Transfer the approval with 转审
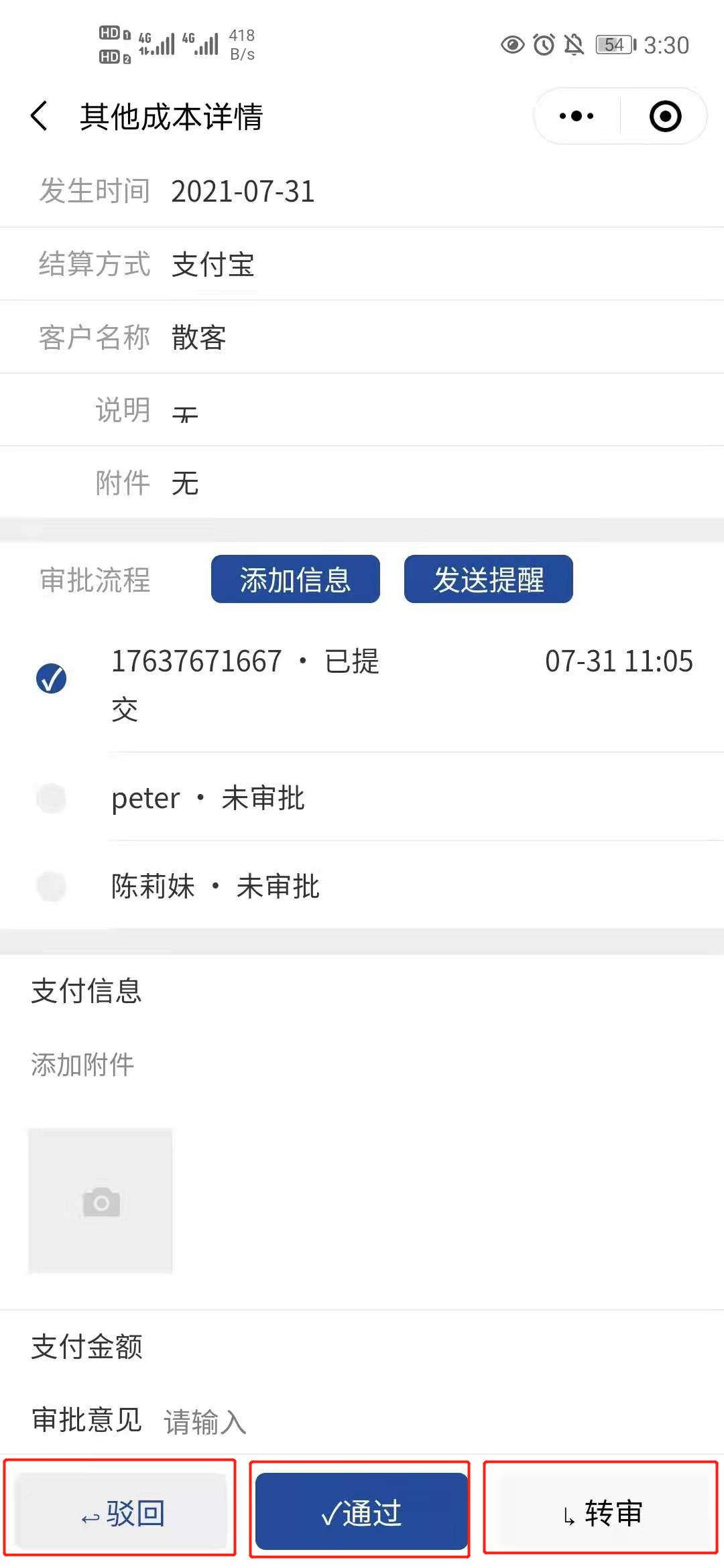 pyautogui.click(x=601, y=1512)
